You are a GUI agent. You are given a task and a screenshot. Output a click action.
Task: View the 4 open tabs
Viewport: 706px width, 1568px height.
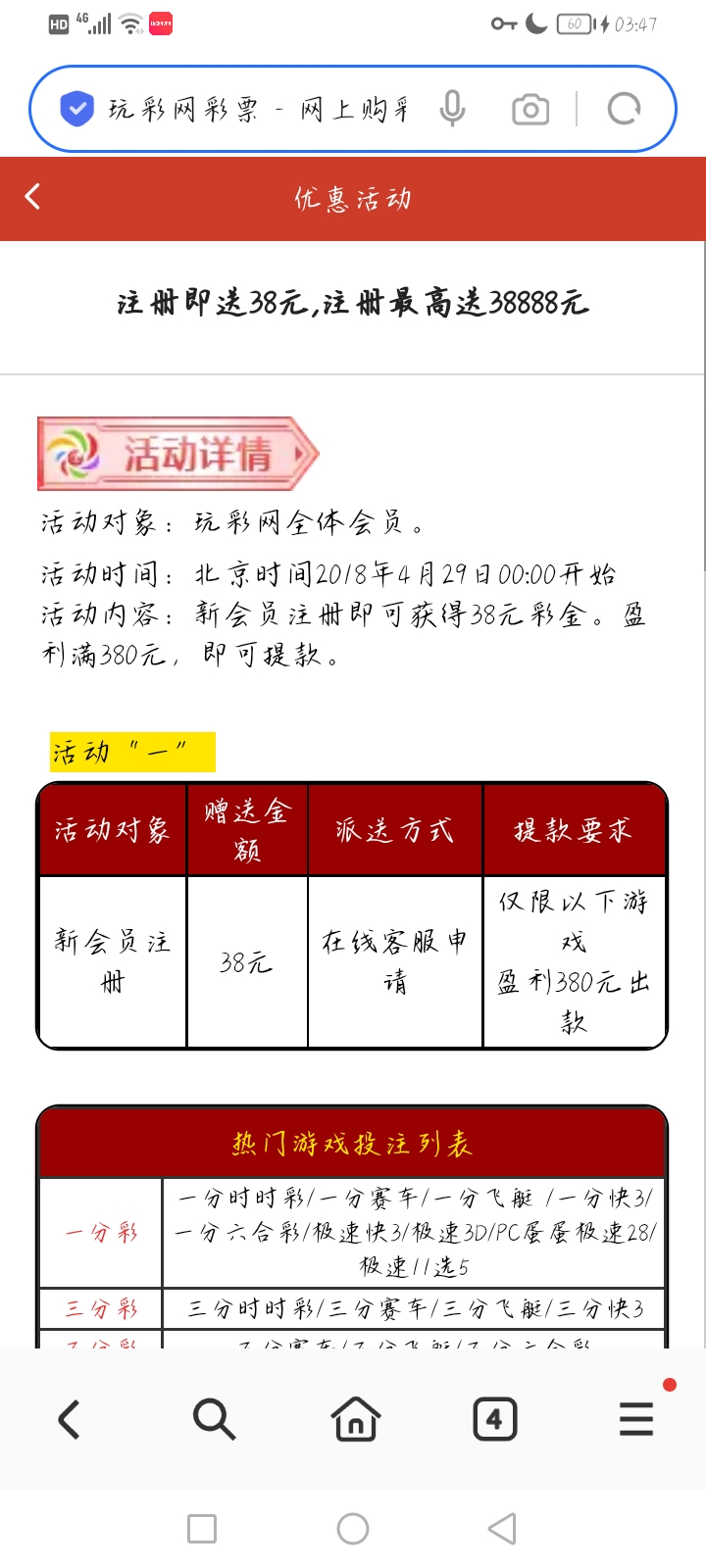pos(494,1419)
